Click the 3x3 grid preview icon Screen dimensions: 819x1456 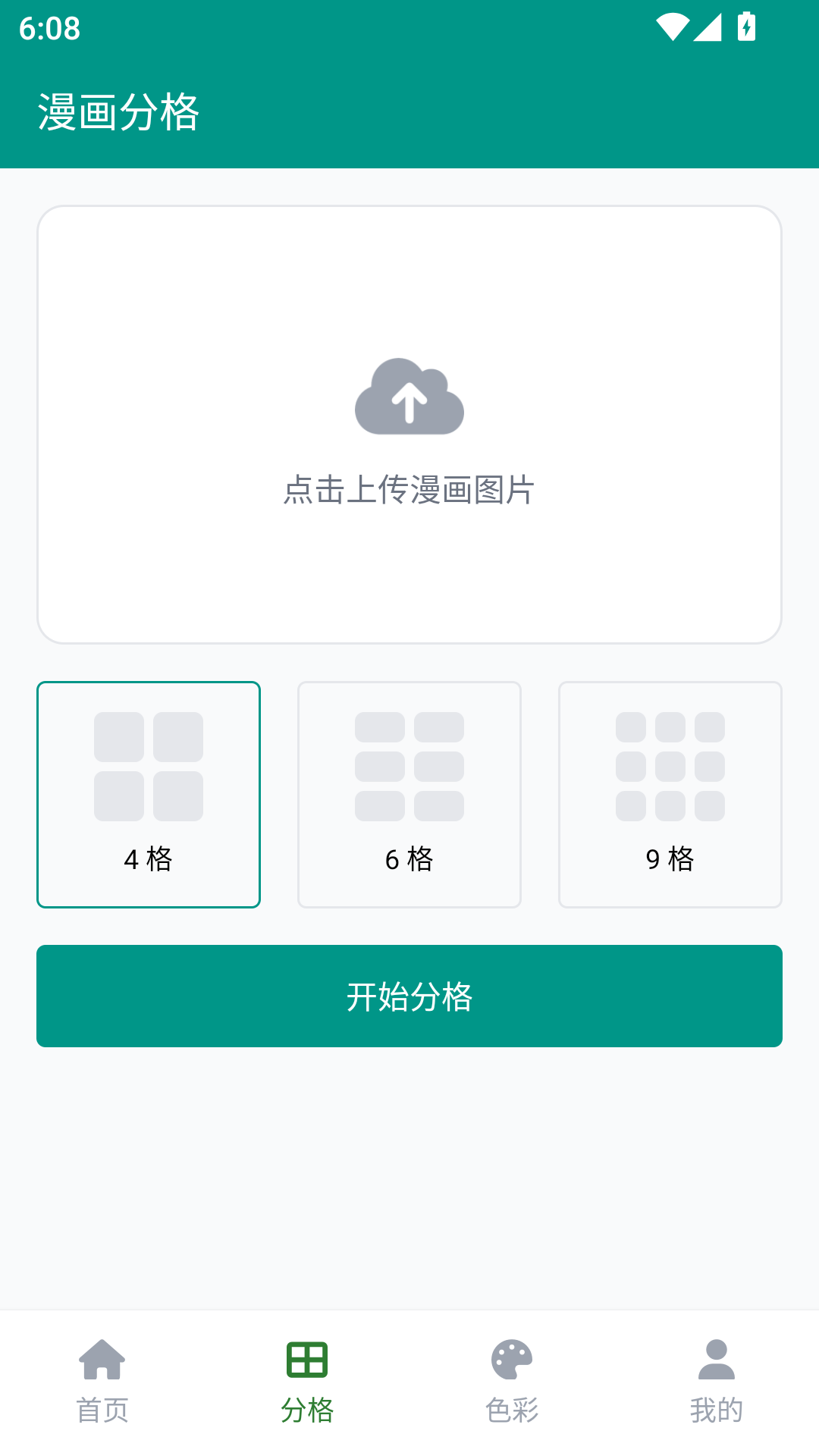(670, 766)
